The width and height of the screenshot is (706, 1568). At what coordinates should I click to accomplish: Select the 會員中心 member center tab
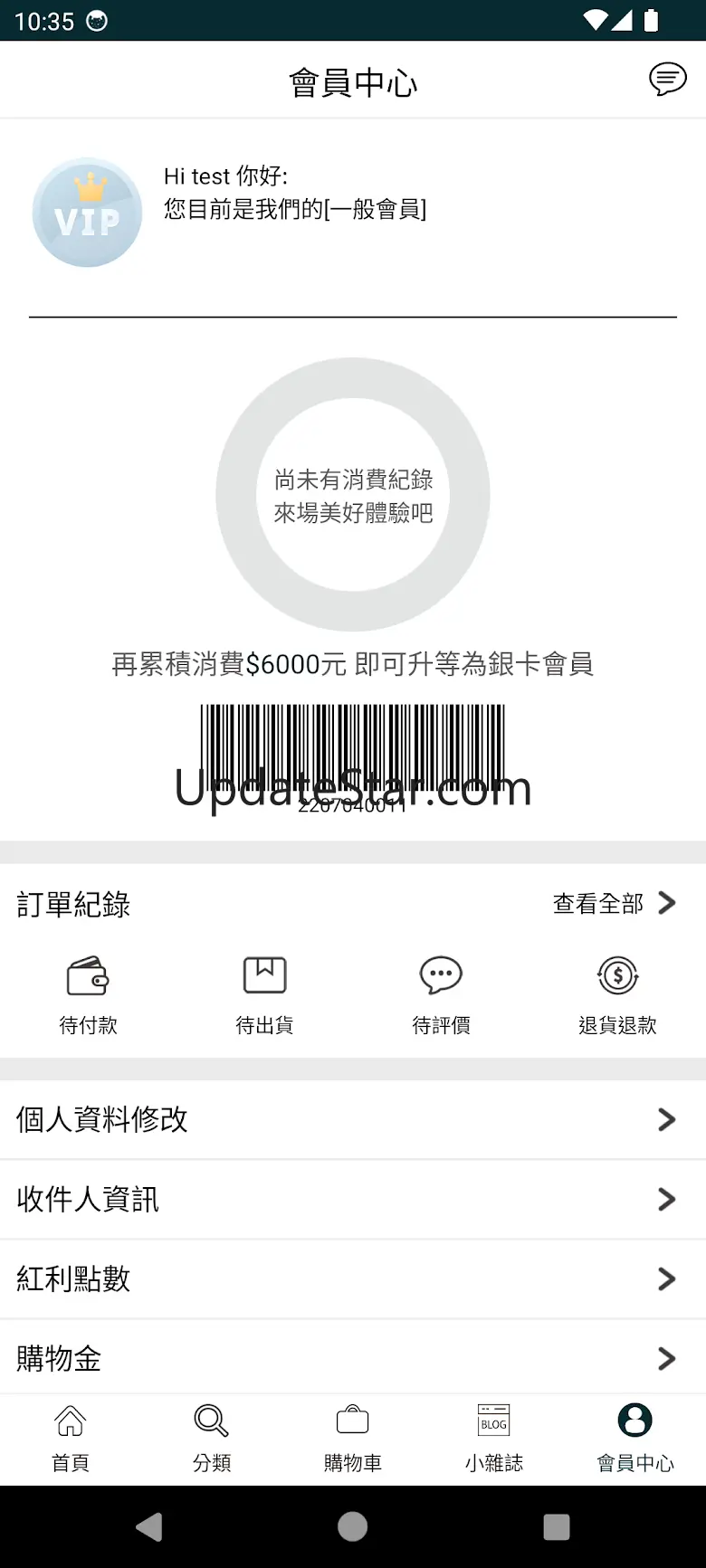(x=635, y=1438)
